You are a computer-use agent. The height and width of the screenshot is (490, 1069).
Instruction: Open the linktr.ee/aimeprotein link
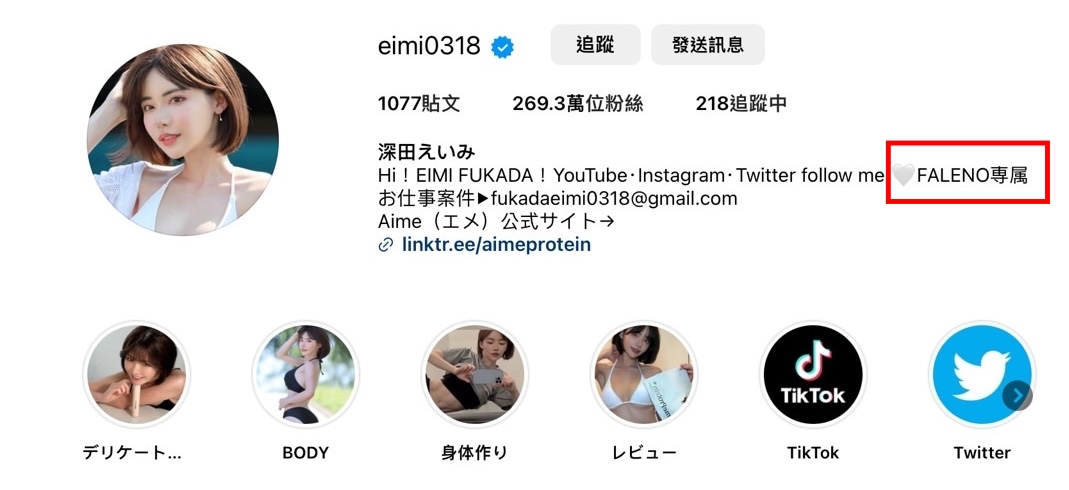(x=496, y=245)
